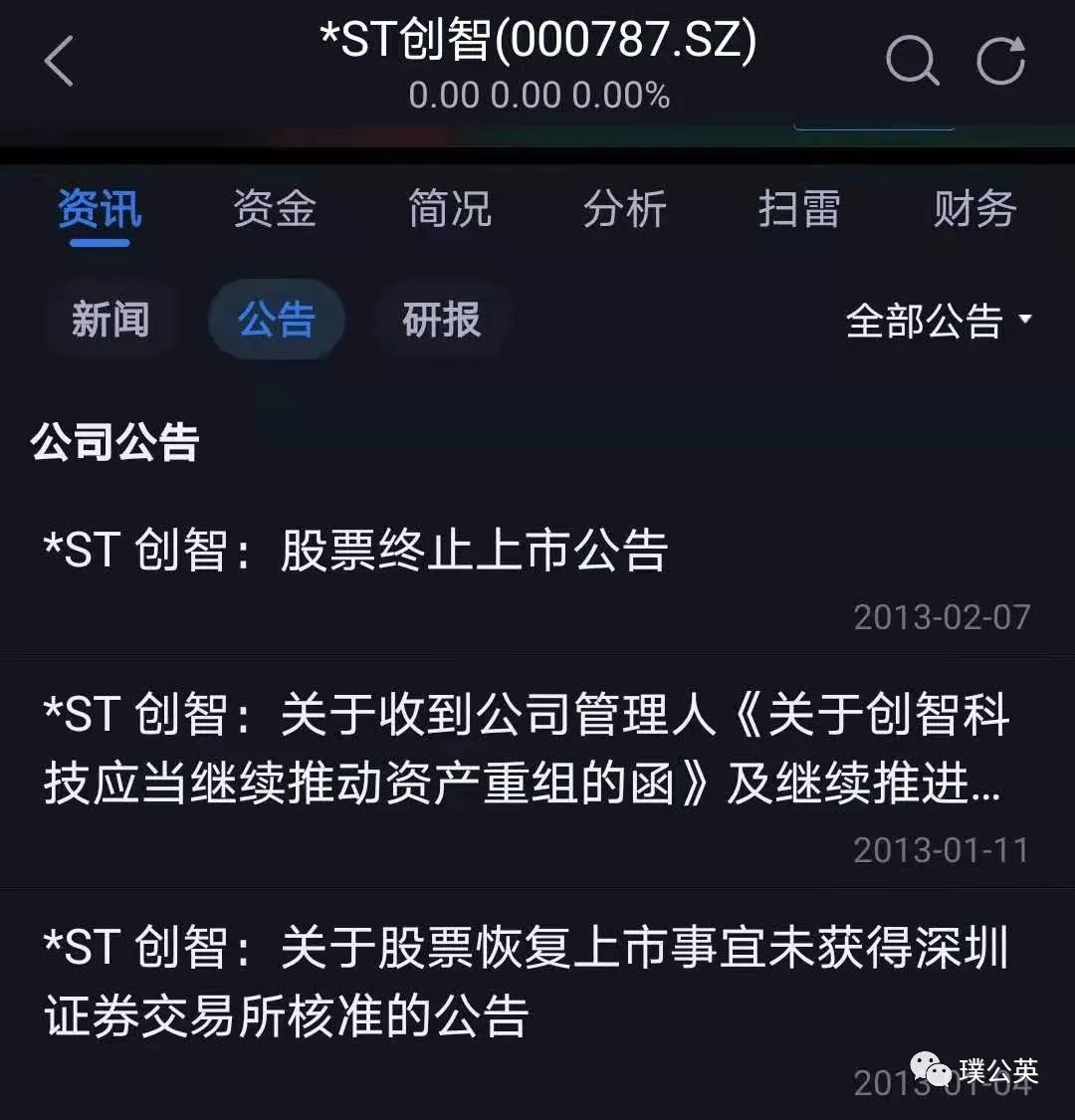Switch to the 资讯 tab
The width and height of the screenshot is (1075, 1120).
click(99, 211)
